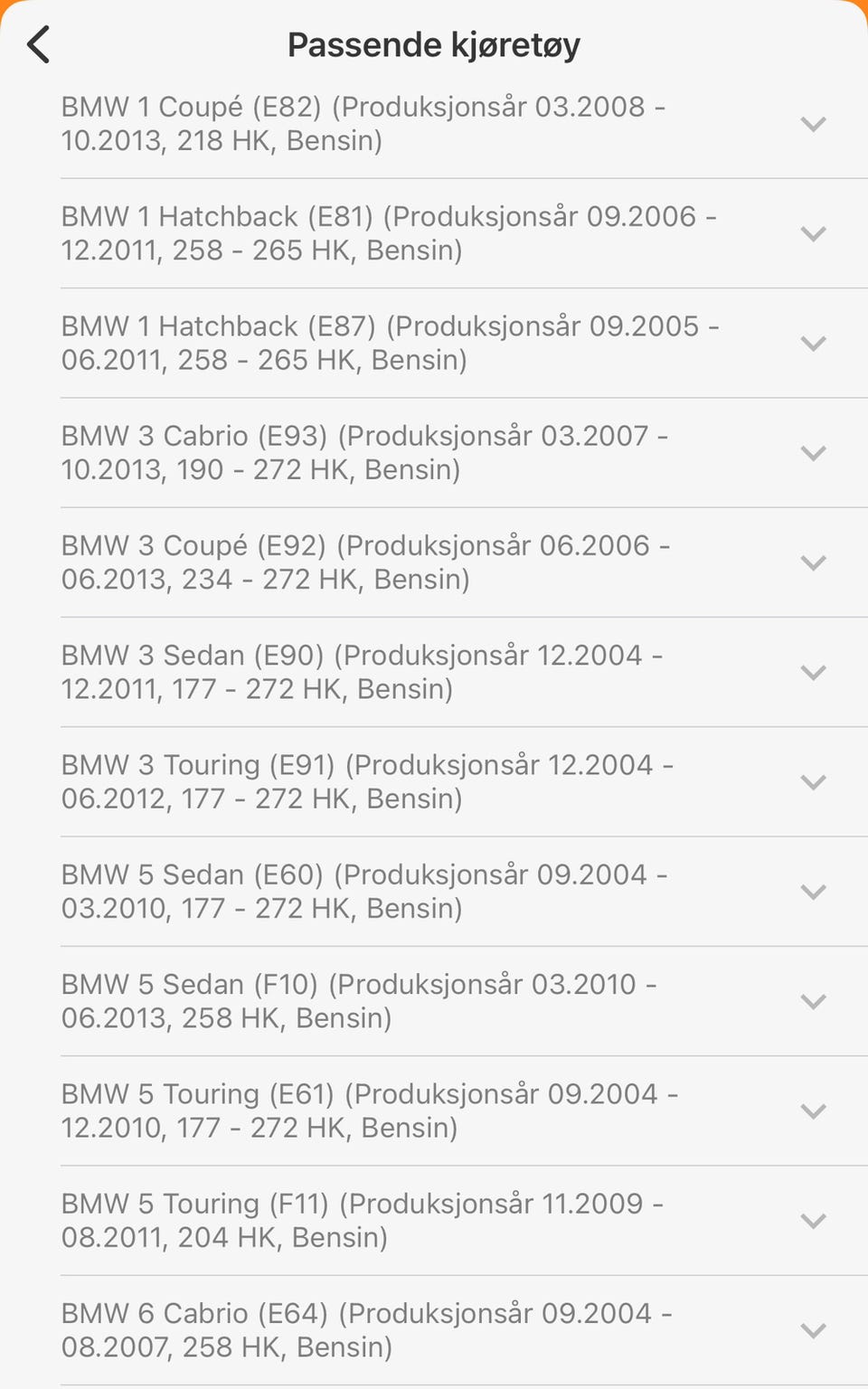Expand BMW 1 Hatchback (E81) entry

[813, 233]
